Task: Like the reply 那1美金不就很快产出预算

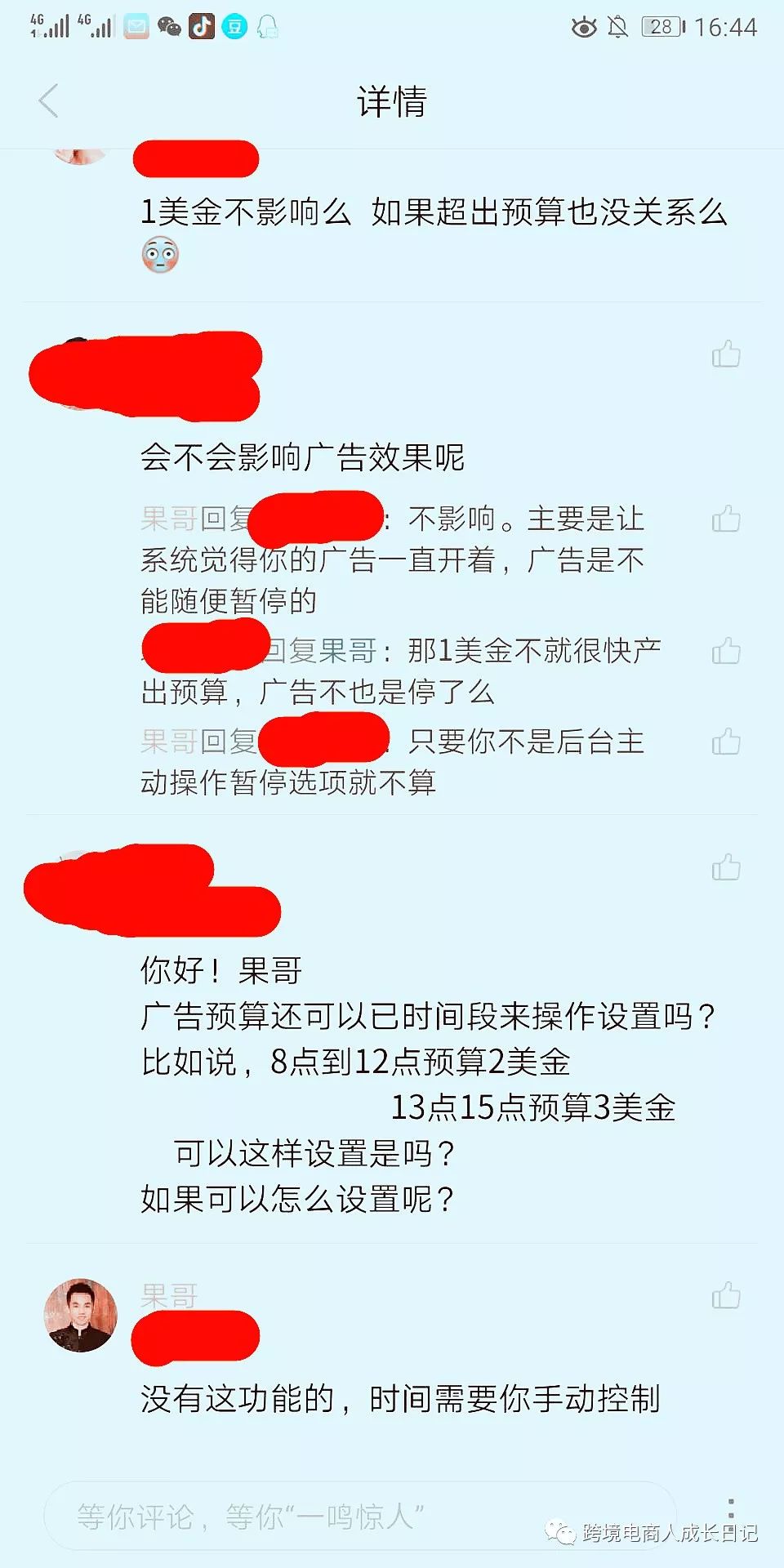Action: point(725,651)
